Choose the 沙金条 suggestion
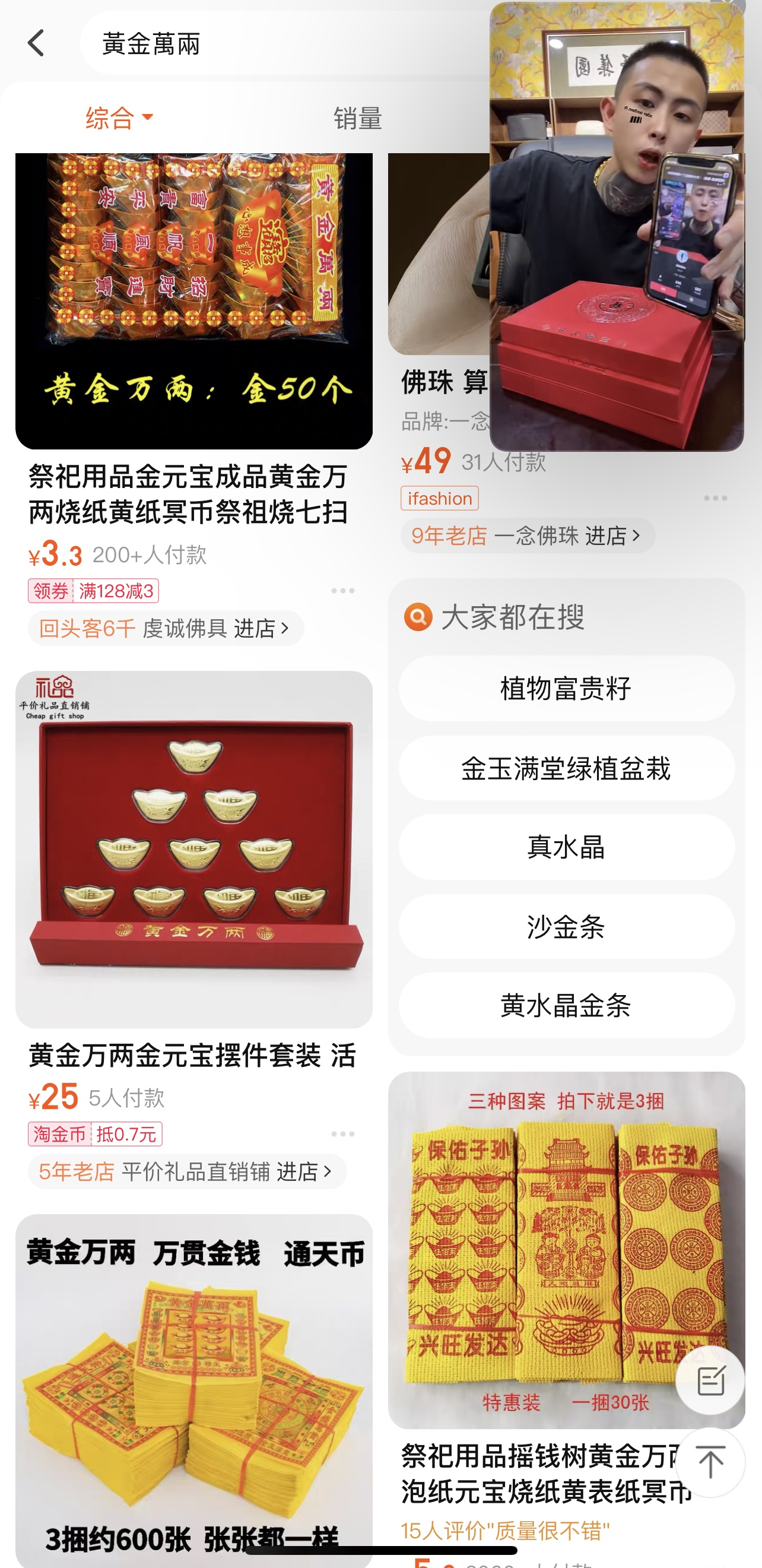The width and height of the screenshot is (762, 1568). (x=566, y=926)
